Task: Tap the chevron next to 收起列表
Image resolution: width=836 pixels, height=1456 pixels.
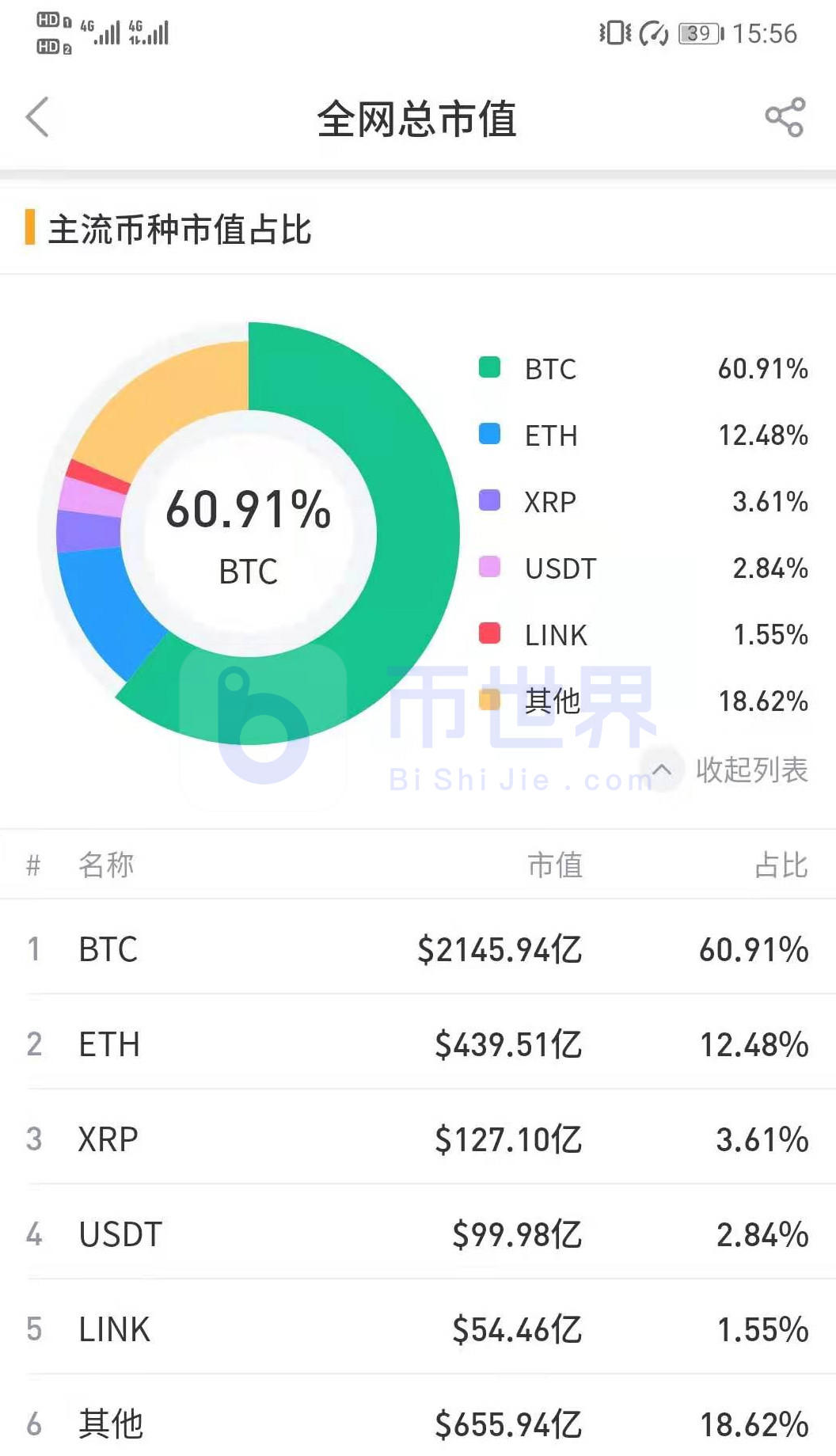Action: 663,770
